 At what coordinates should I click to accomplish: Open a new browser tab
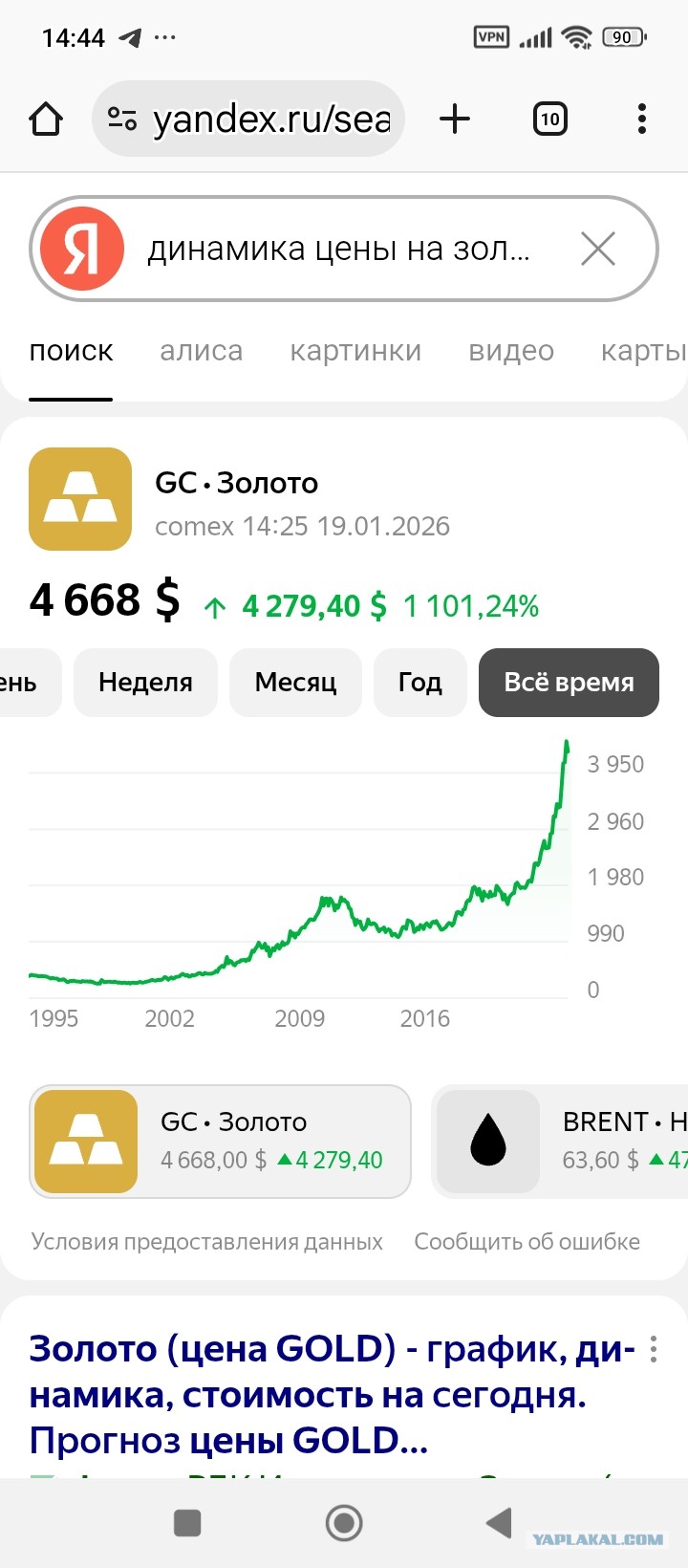point(455,120)
